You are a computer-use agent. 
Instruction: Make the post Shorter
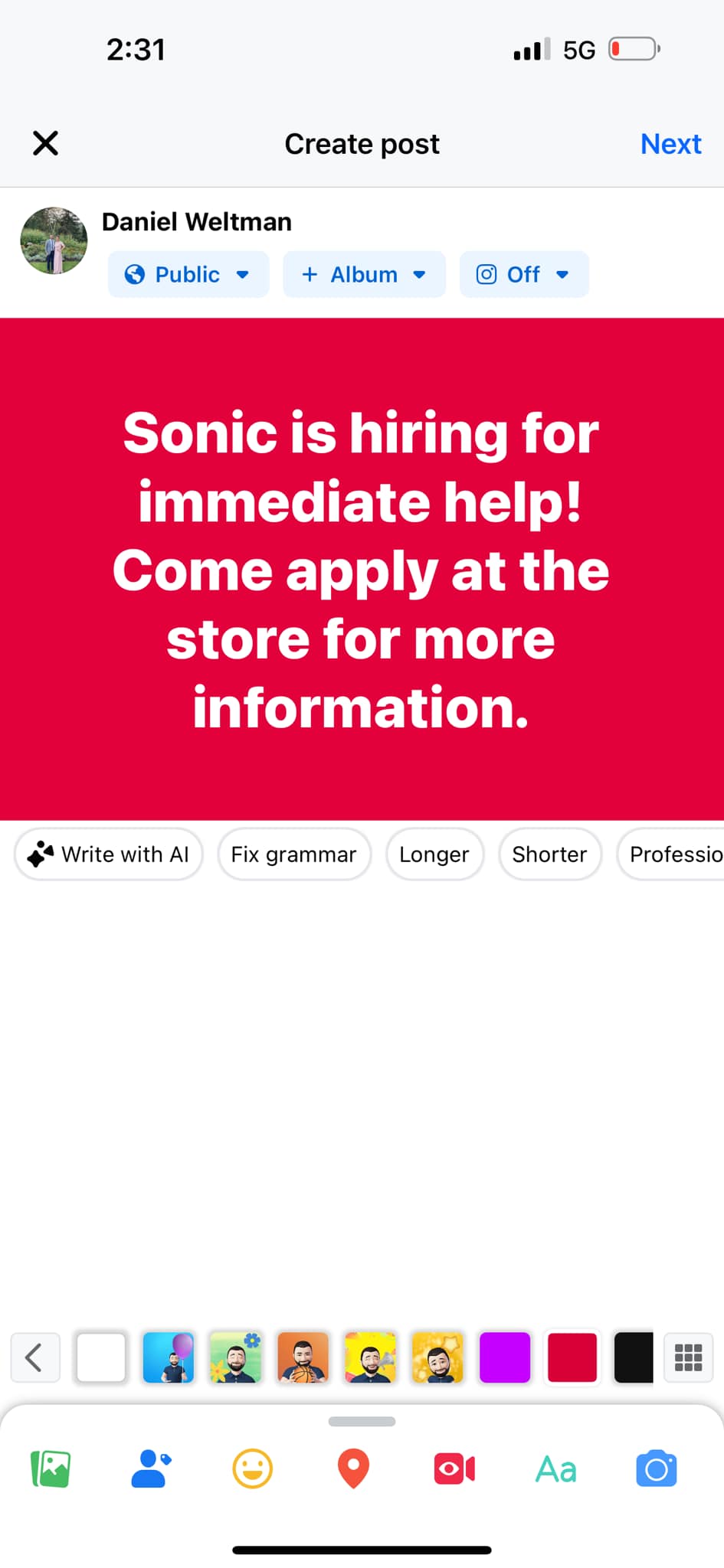[549, 854]
